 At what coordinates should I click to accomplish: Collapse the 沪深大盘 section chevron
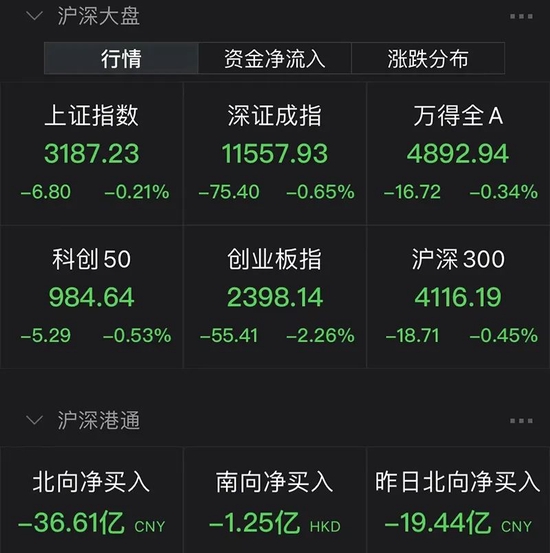35,16
